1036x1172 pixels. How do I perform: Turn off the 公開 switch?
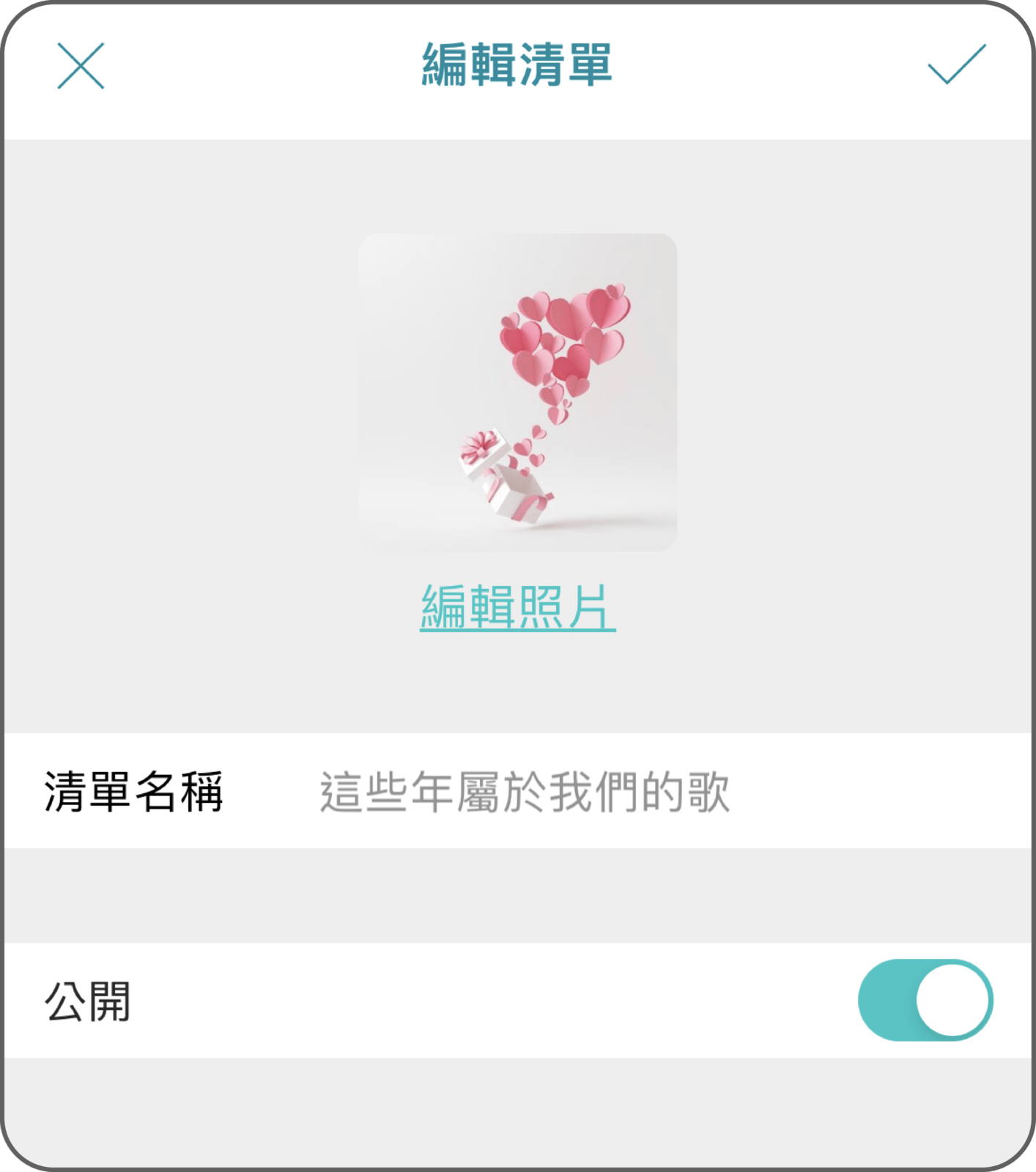click(925, 1001)
